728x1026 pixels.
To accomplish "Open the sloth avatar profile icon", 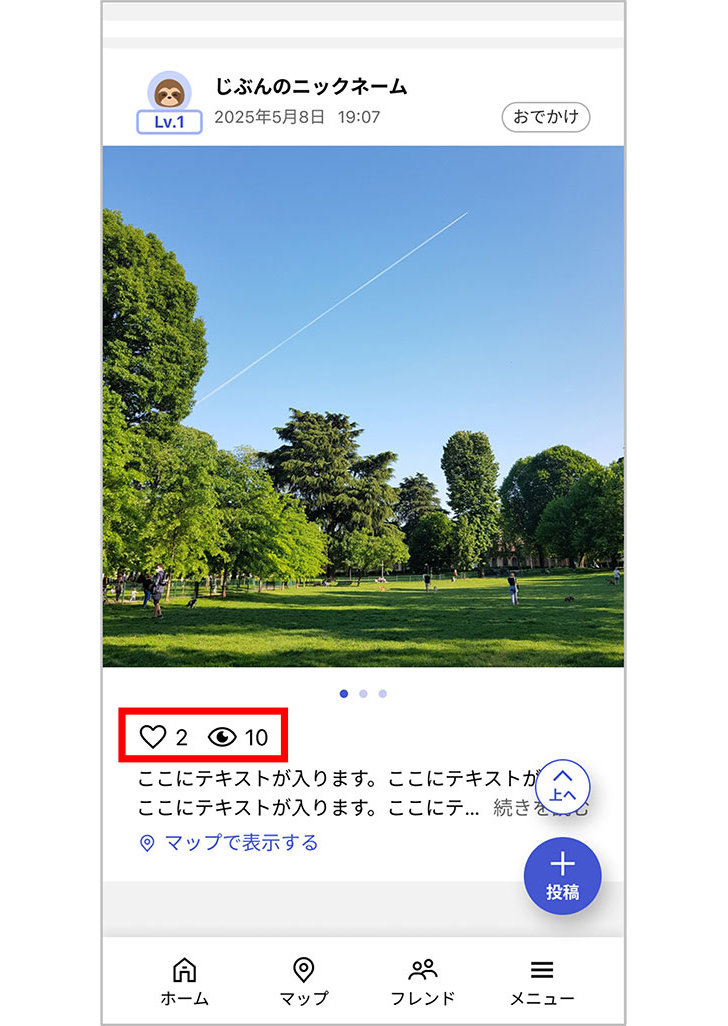I will [x=169, y=90].
